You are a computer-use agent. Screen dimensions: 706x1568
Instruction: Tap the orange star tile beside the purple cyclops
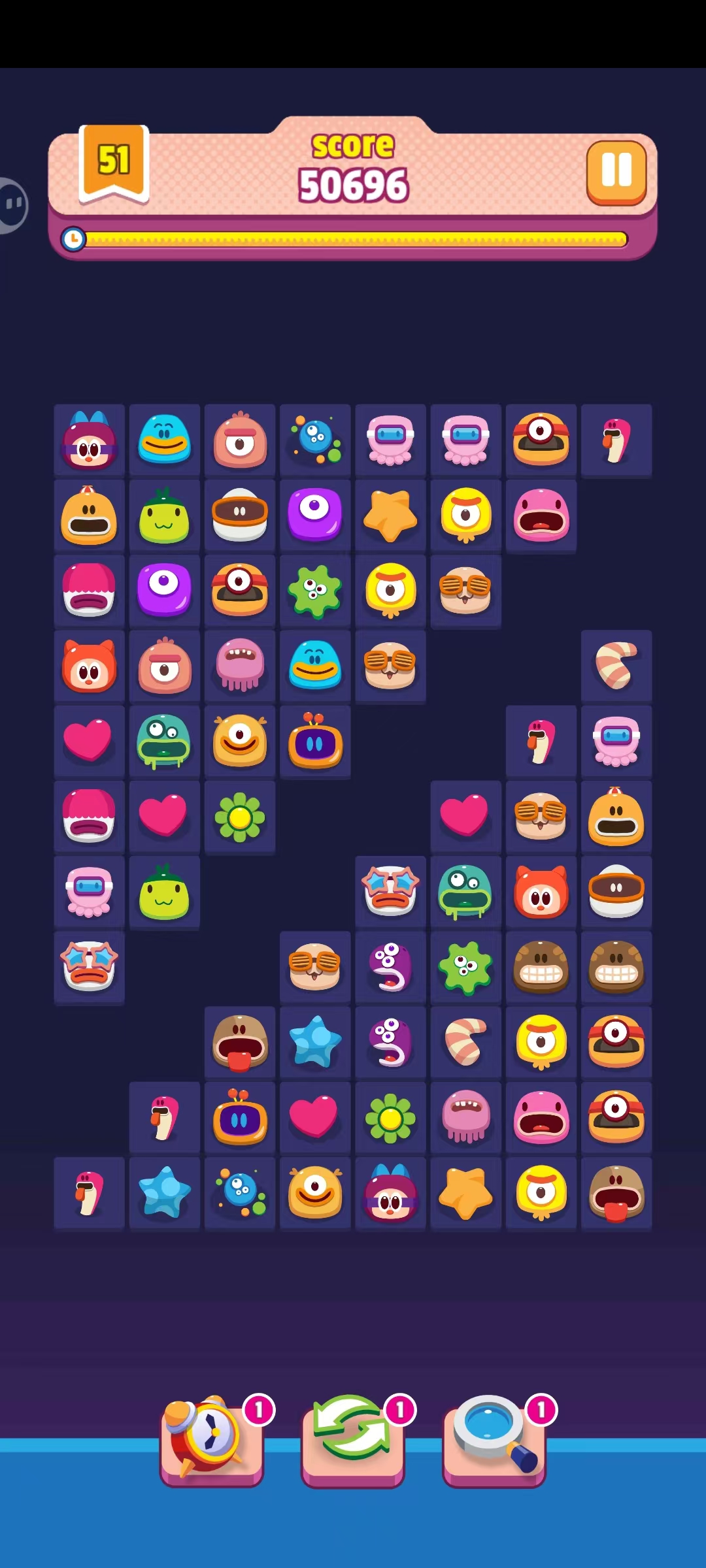pos(390,516)
